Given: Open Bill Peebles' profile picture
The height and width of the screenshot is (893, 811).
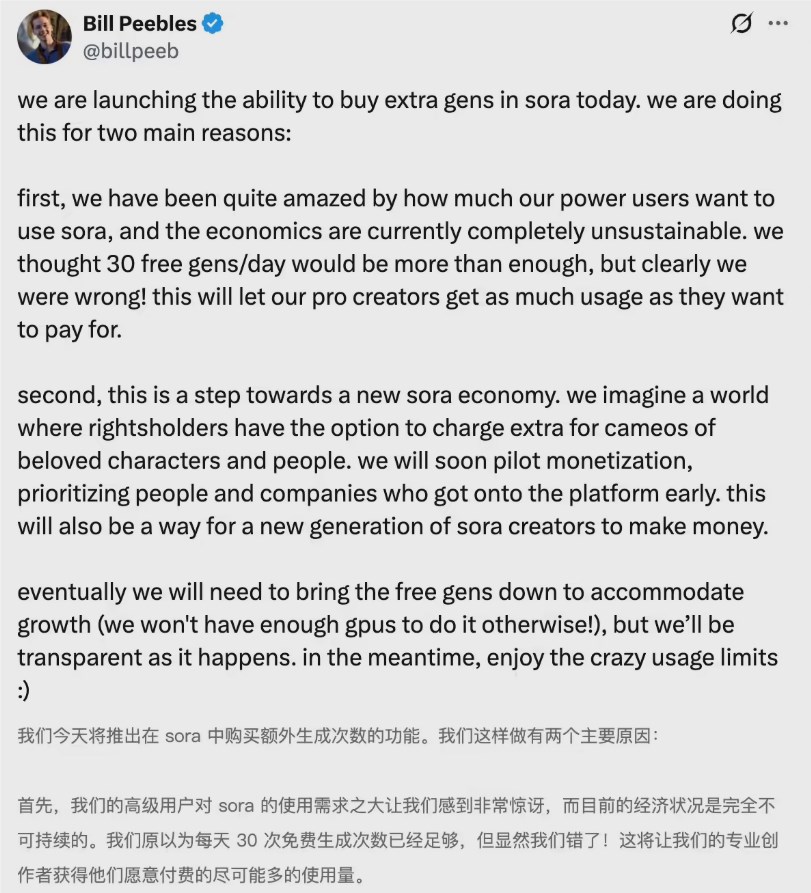Looking at the screenshot, I should (44, 37).
